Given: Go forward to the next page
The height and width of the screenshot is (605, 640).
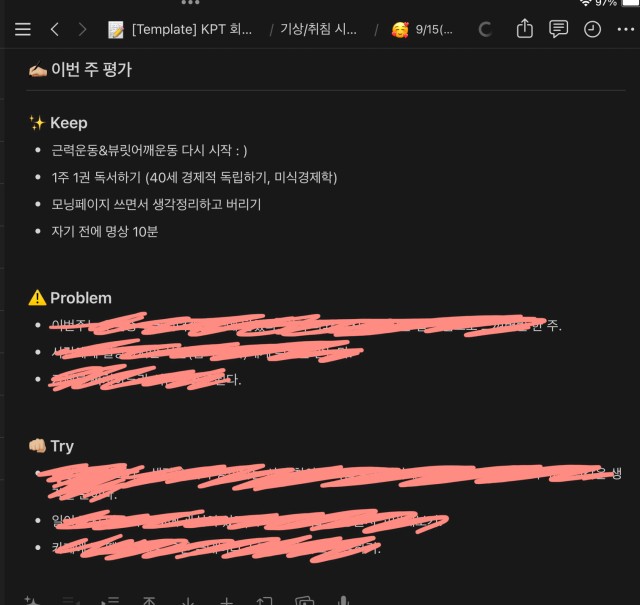Looking at the screenshot, I should (x=83, y=30).
